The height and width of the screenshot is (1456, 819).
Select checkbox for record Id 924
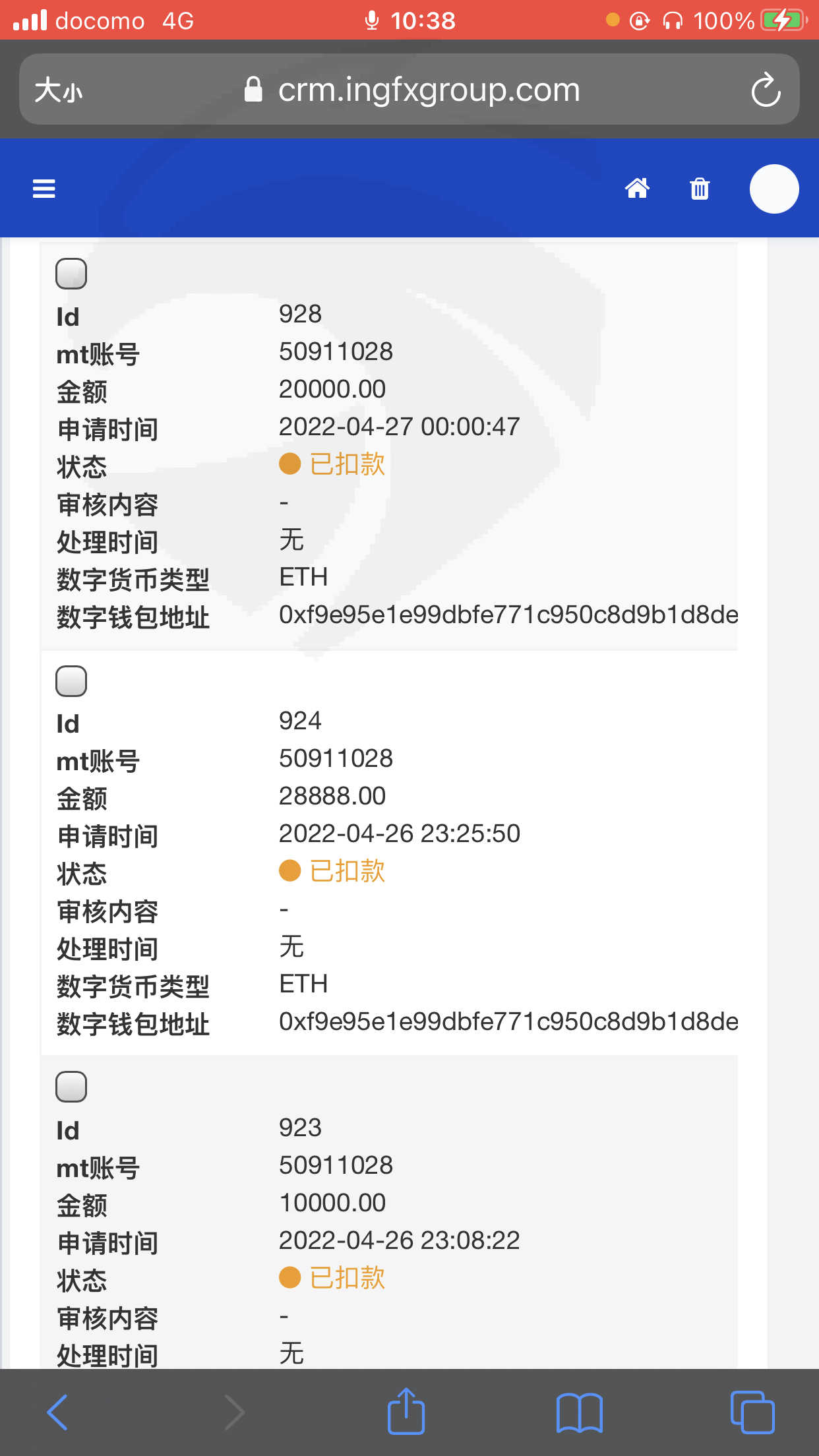click(x=71, y=681)
